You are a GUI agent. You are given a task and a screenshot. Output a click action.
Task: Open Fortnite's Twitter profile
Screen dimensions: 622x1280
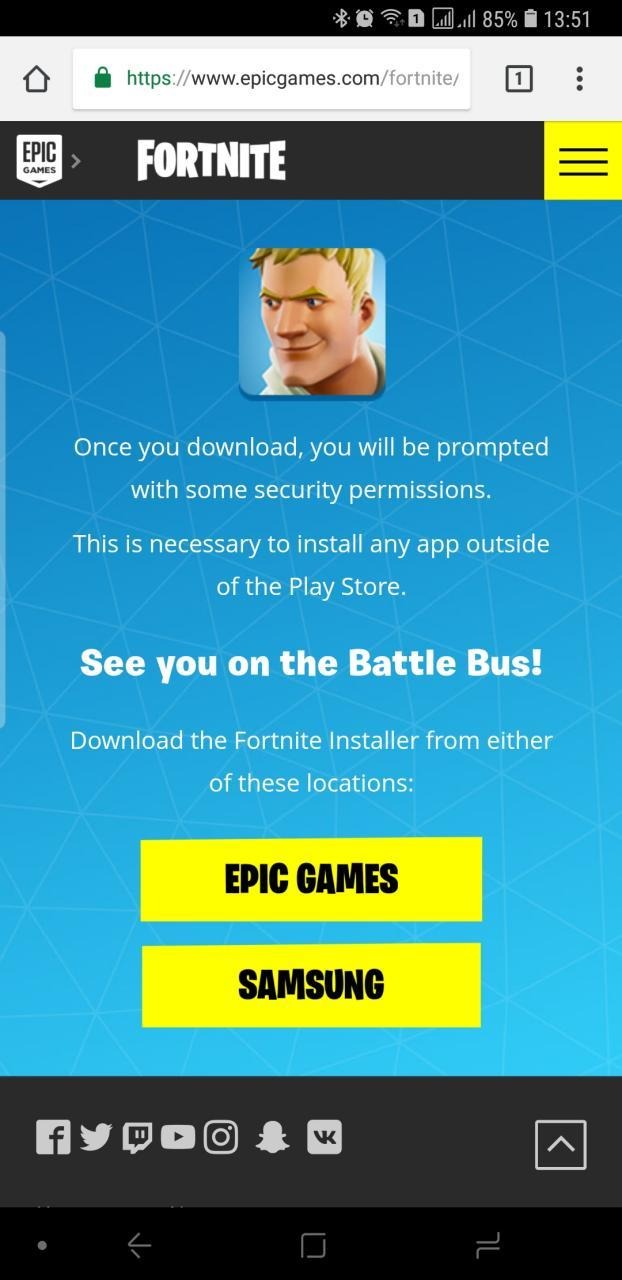click(x=95, y=1137)
